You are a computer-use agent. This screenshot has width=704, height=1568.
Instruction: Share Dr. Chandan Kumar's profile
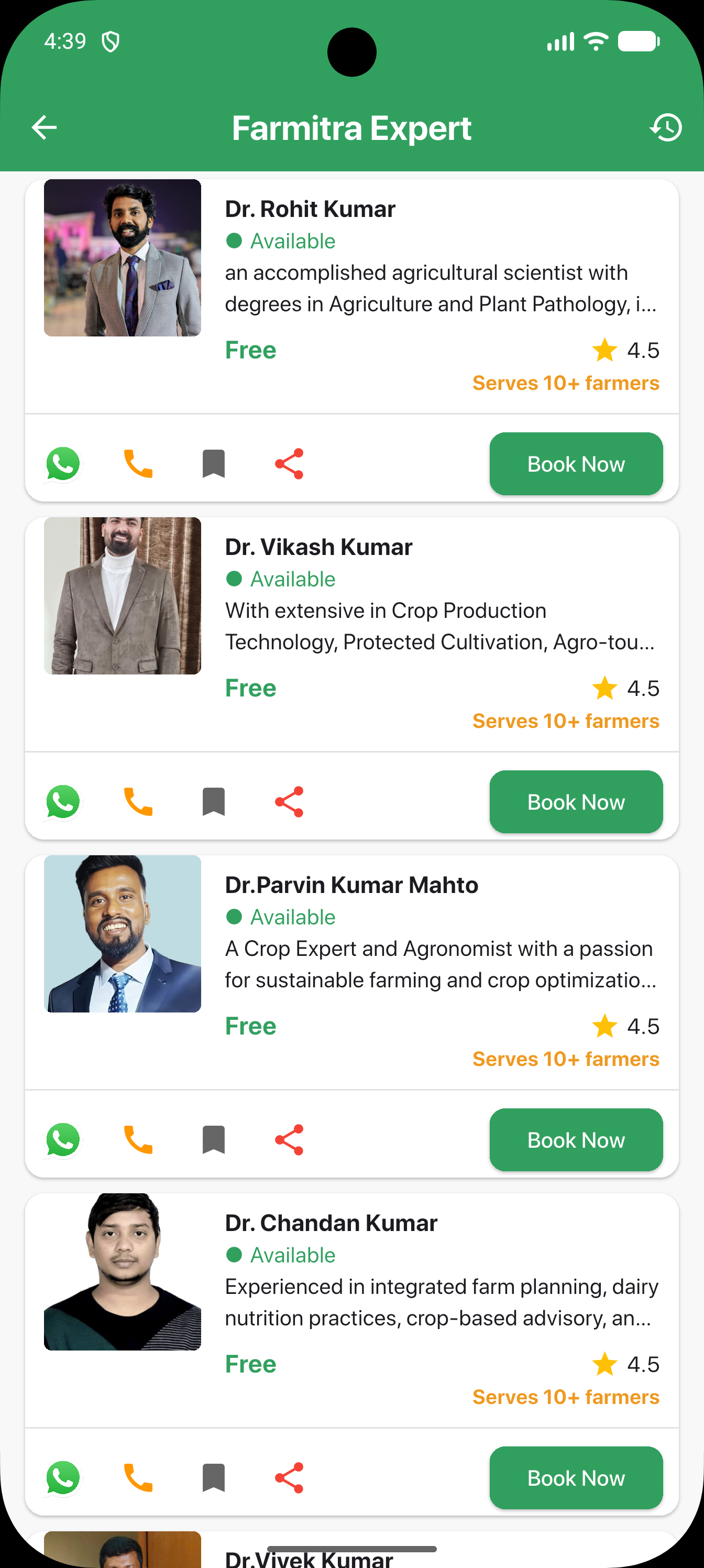point(289,1477)
